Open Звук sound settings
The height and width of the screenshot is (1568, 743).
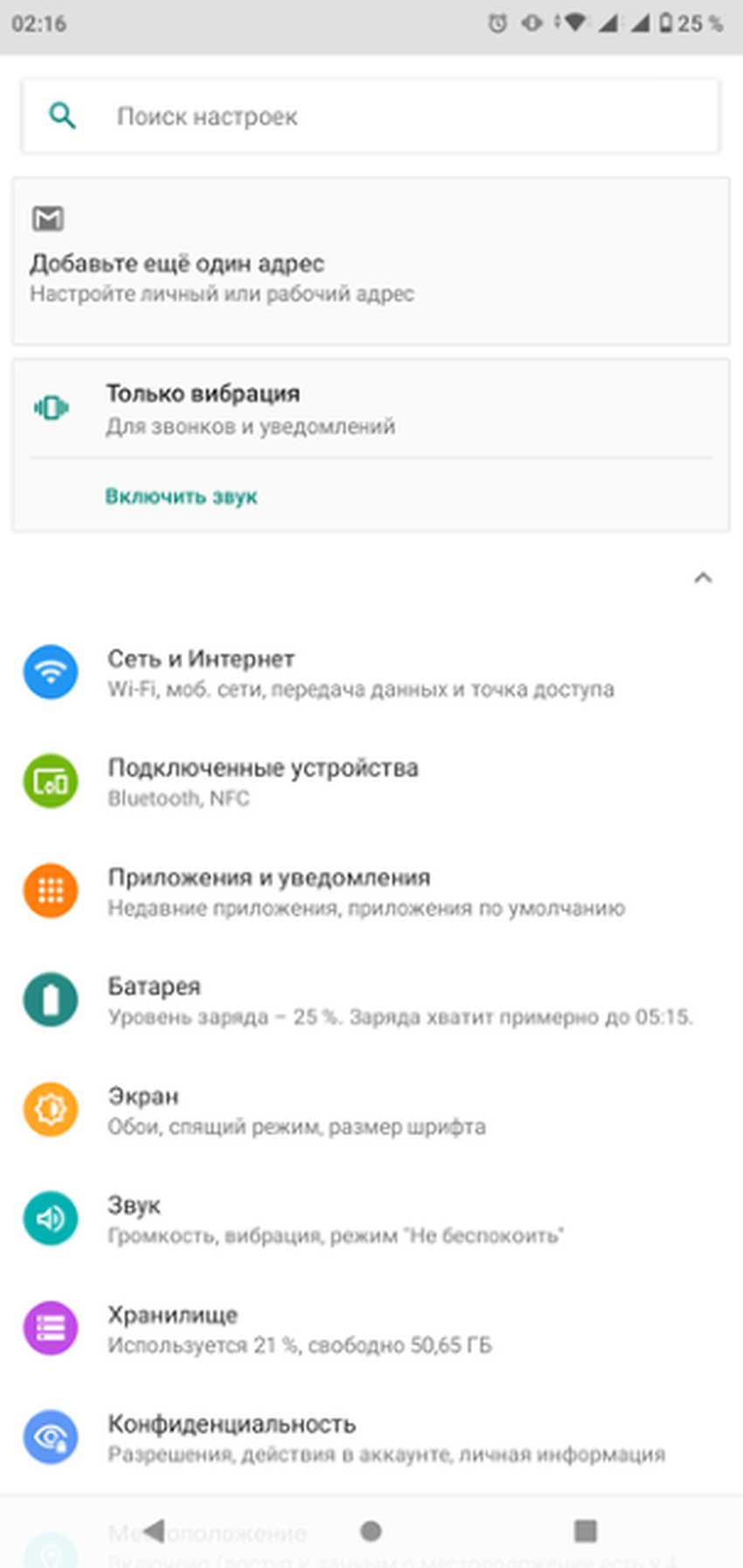(334, 1219)
